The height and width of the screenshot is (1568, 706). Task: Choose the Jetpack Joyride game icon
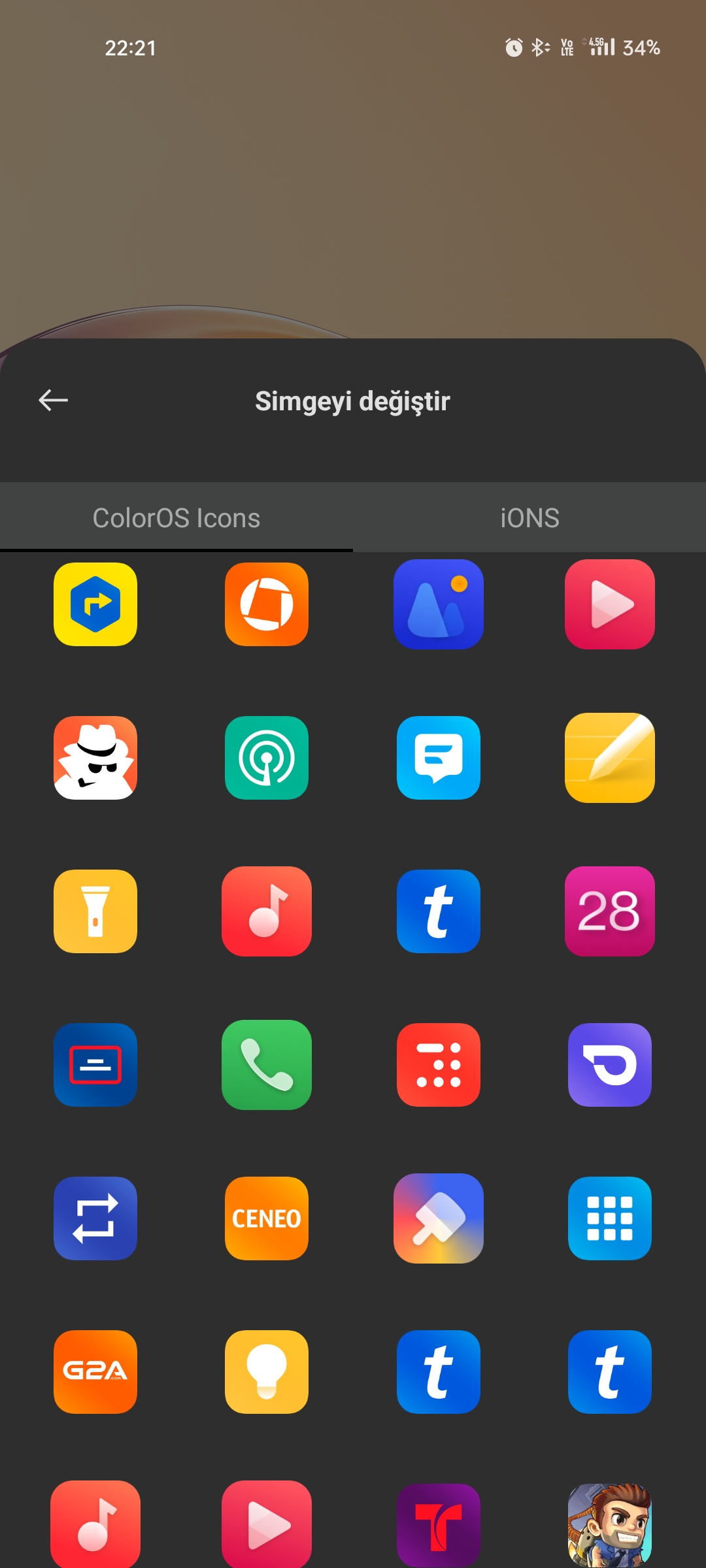(x=610, y=1526)
